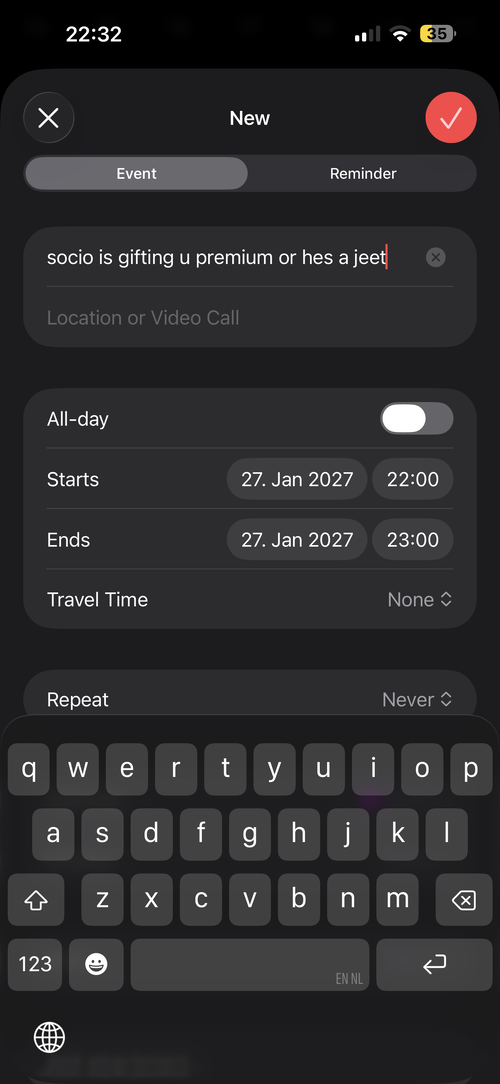Change the Starts date 27. Jan 2027
The height and width of the screenshot is (1084, 500).
pyautogui.click(x=297, y=479)
